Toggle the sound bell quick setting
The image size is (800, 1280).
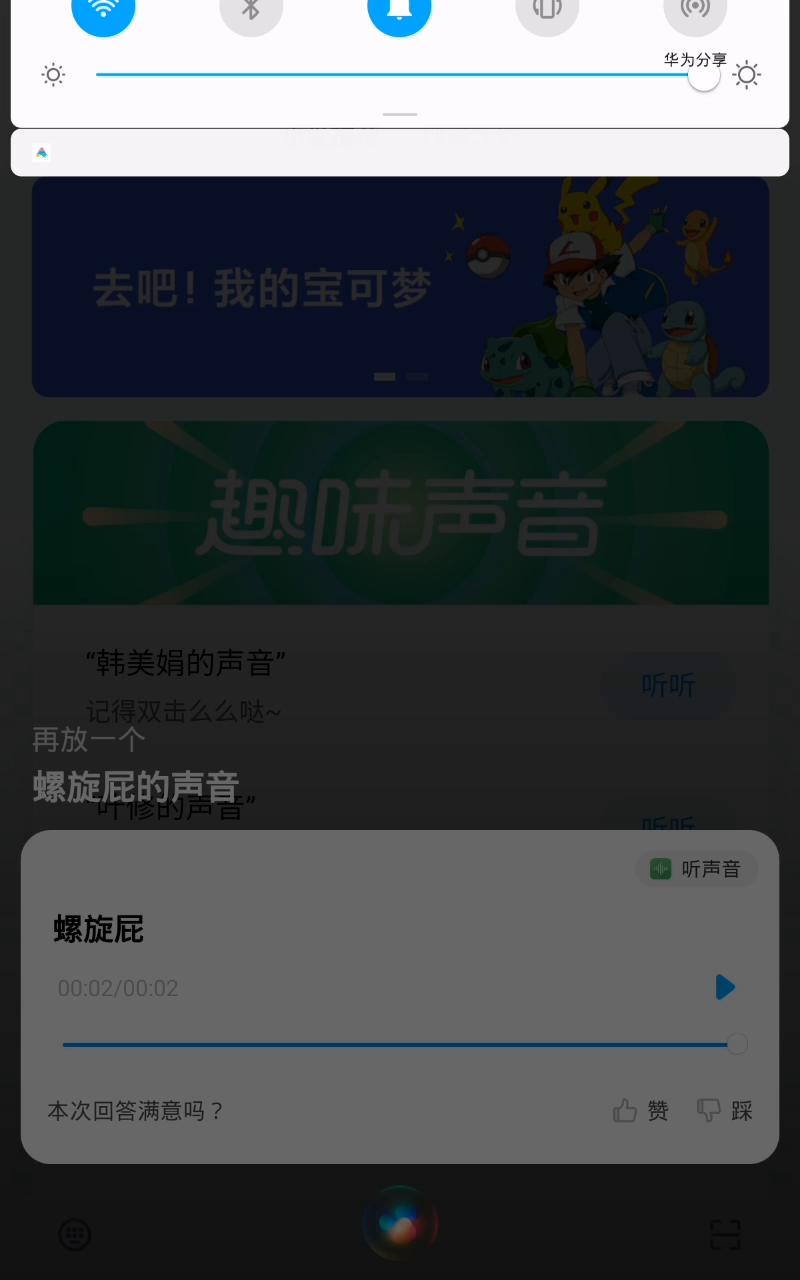point(399,10)
